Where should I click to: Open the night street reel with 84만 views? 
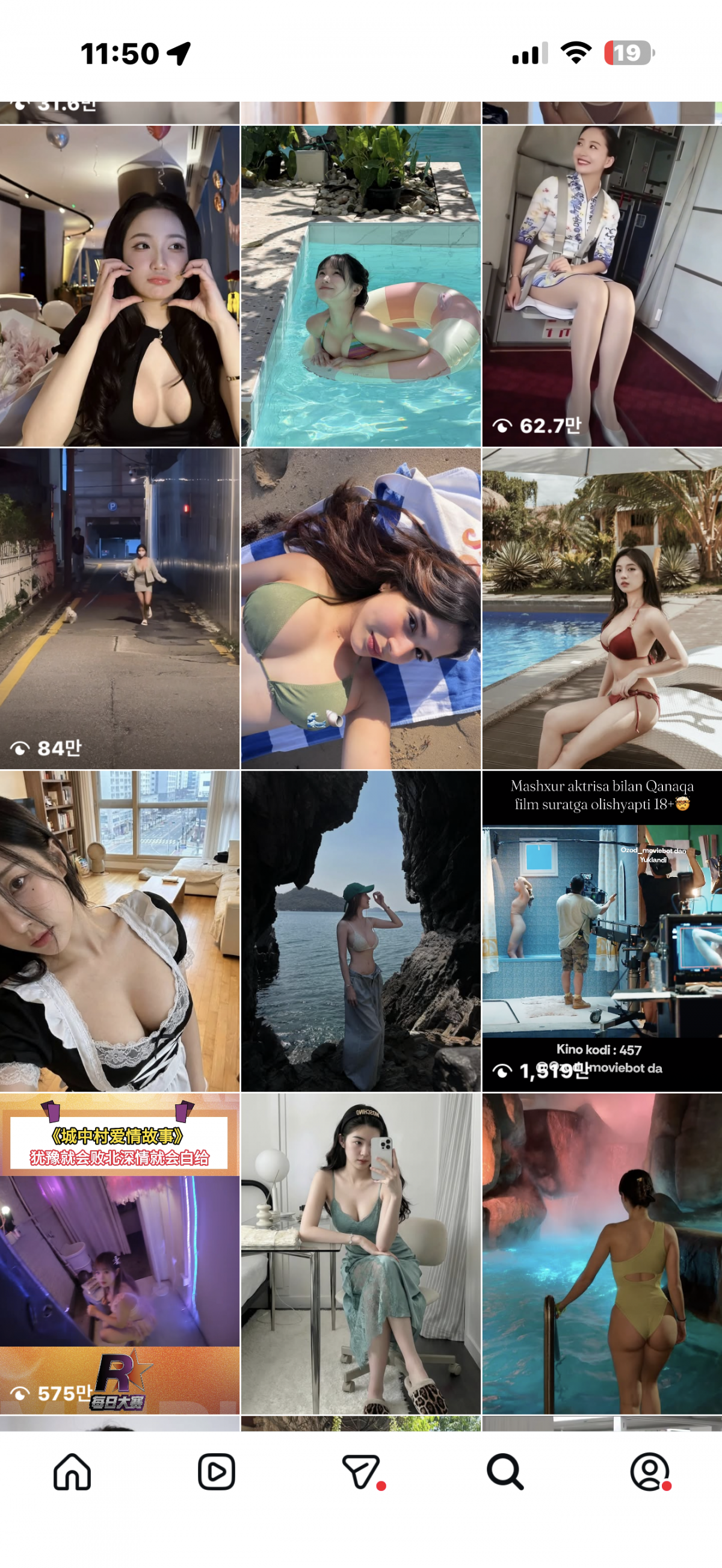click(x=119, y=609)
